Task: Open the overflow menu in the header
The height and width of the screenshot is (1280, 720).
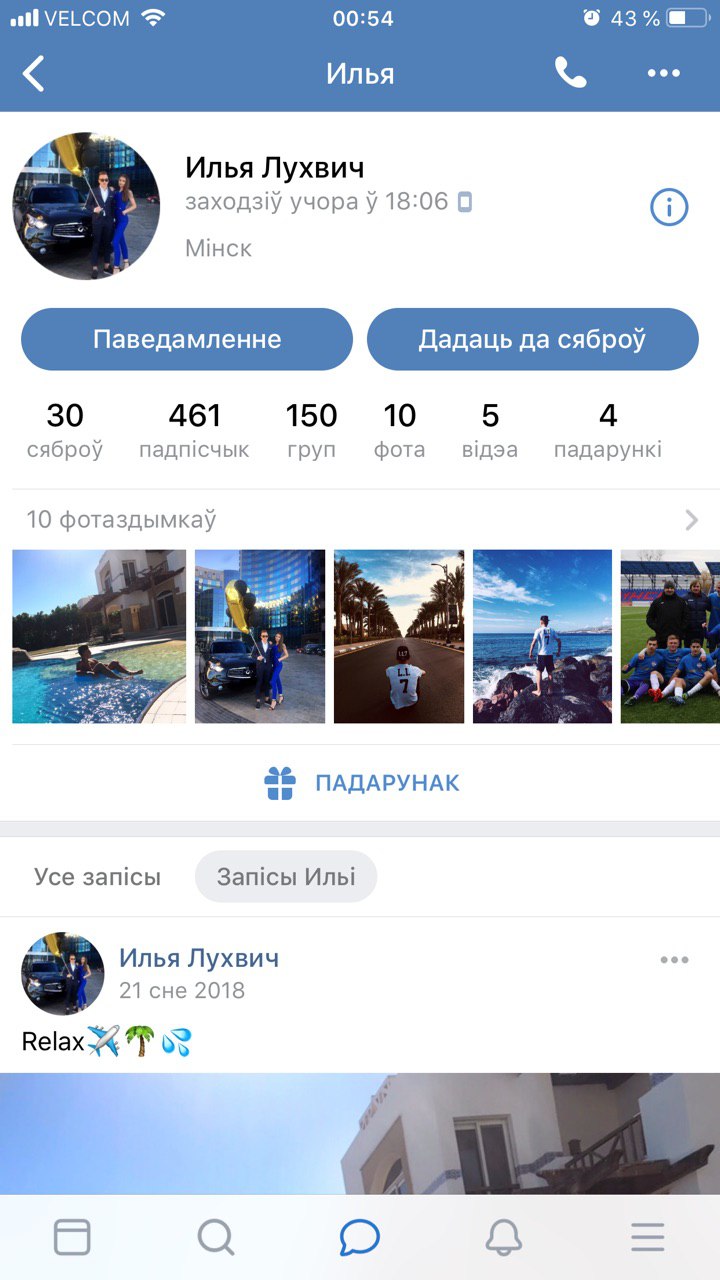Action: pos(663,73)
